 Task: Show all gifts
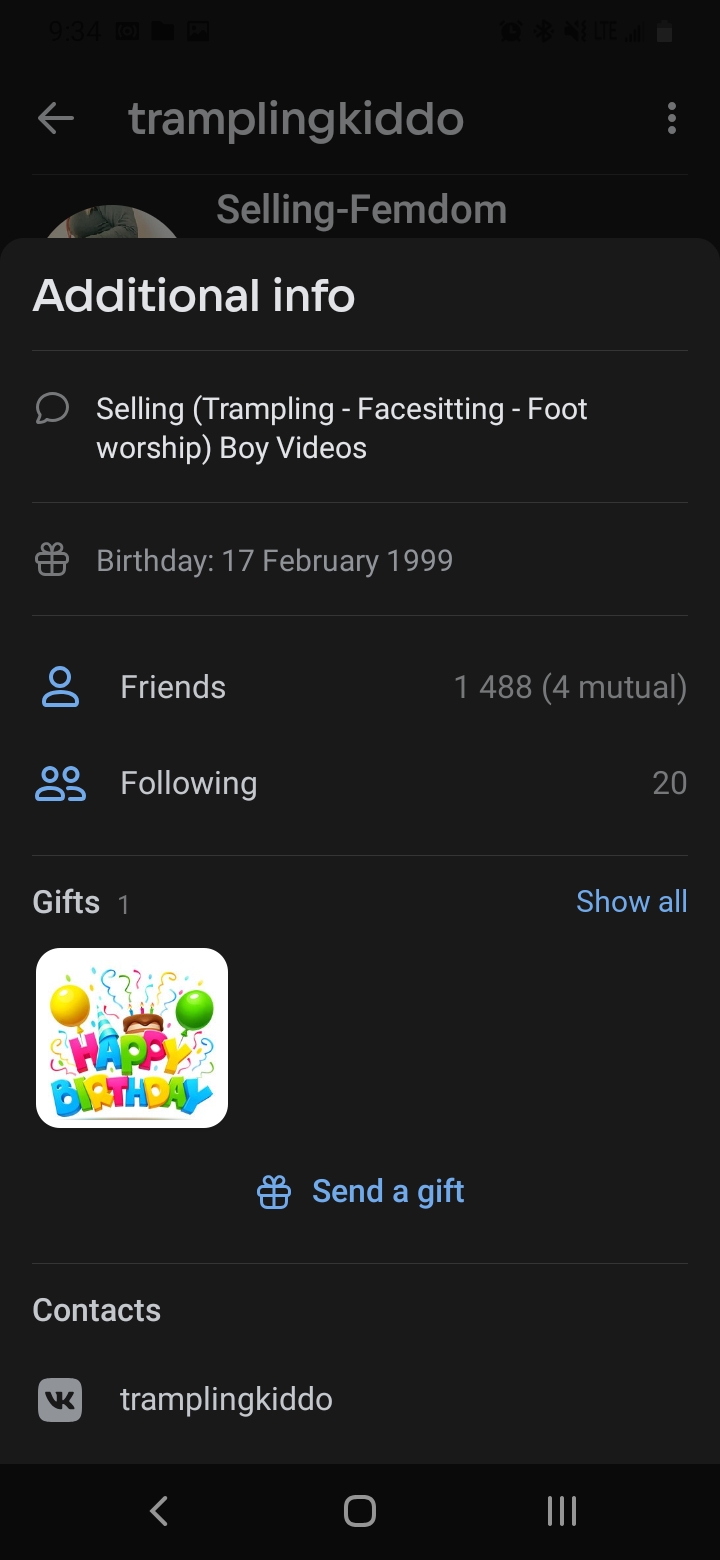(631, 901)
